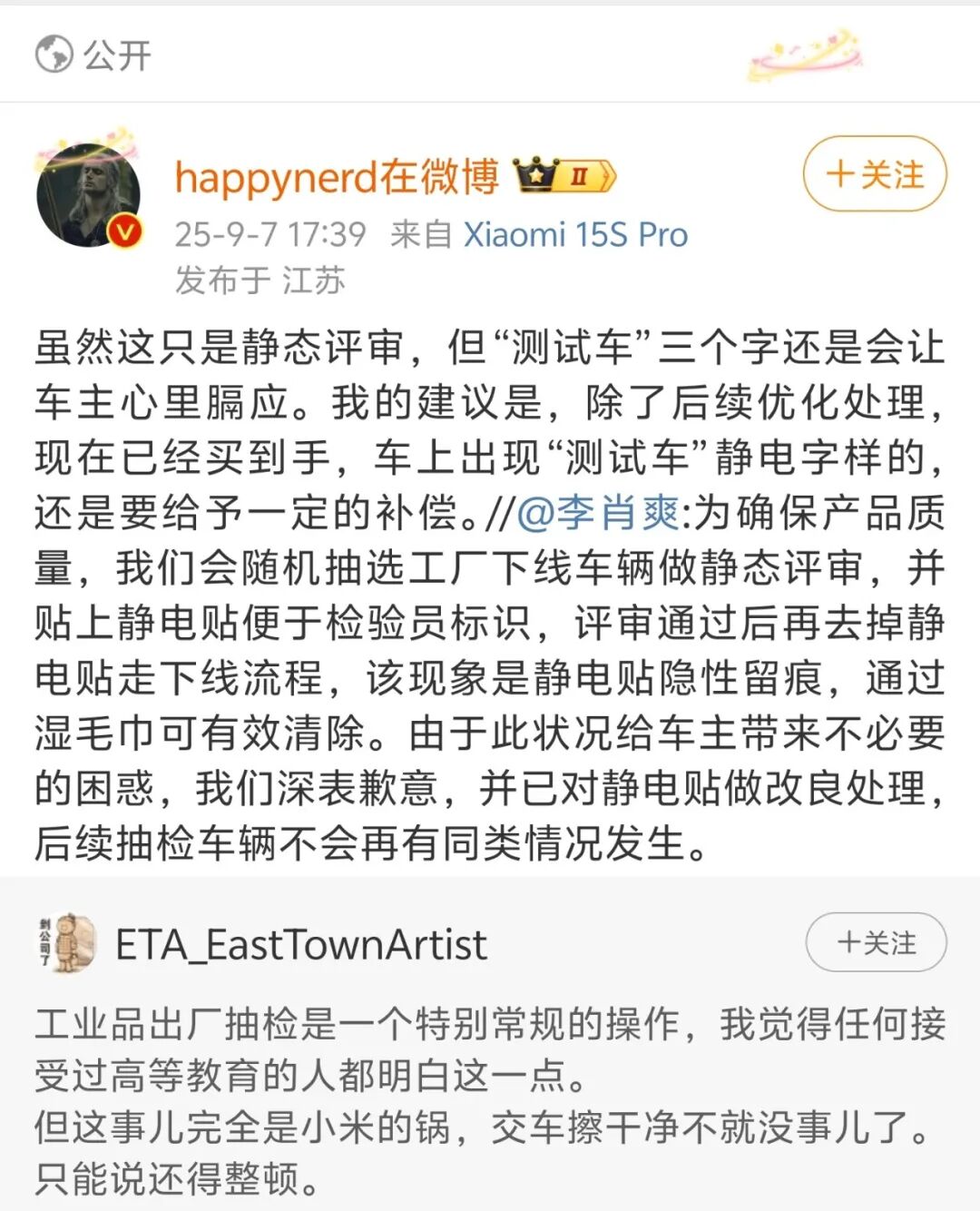
Task: Open ETA_EastTownArtist's avatar
Action: pos(68,943)
